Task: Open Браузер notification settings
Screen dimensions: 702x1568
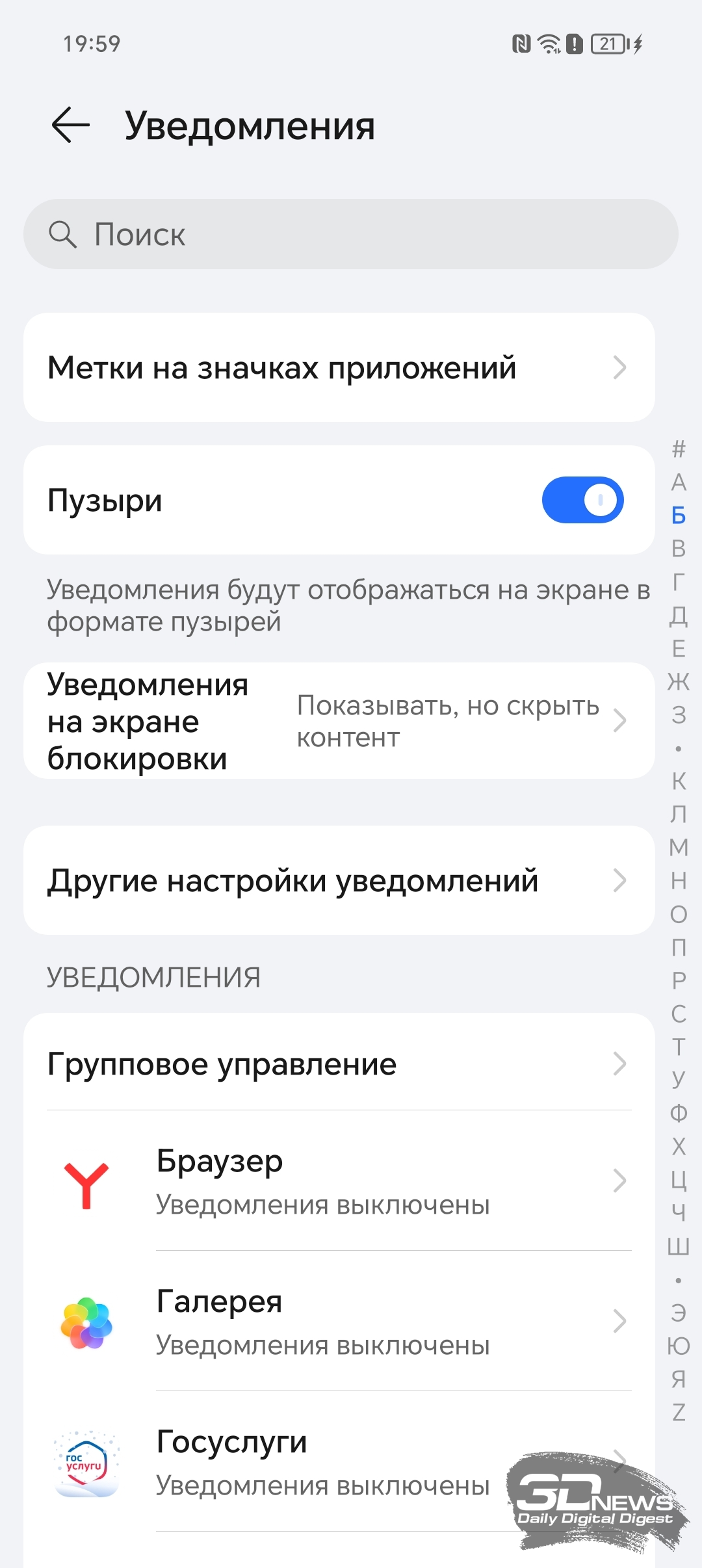Action: click(x=339, y=1181)
